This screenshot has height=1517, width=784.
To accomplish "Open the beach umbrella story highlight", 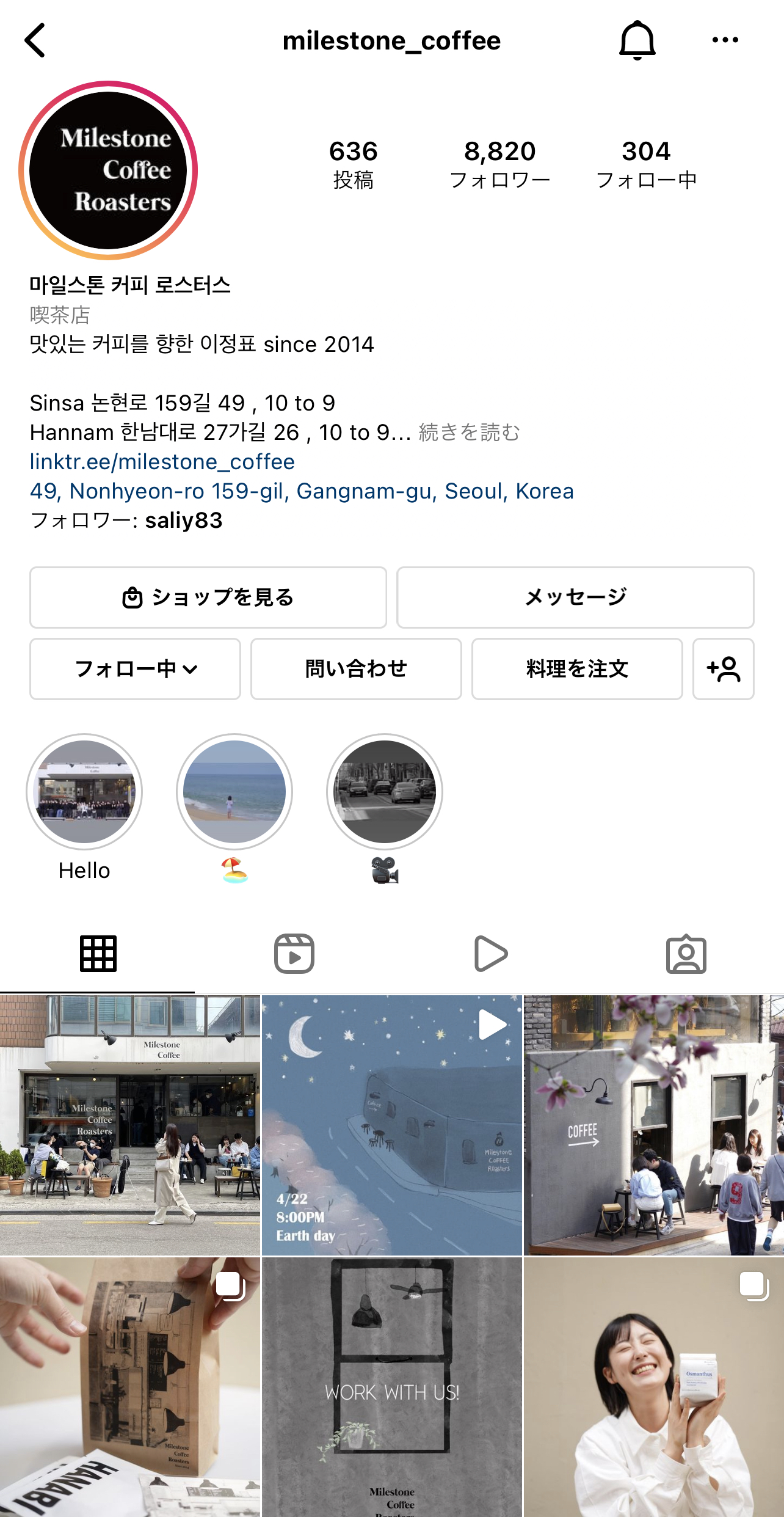I will [234, 792].
